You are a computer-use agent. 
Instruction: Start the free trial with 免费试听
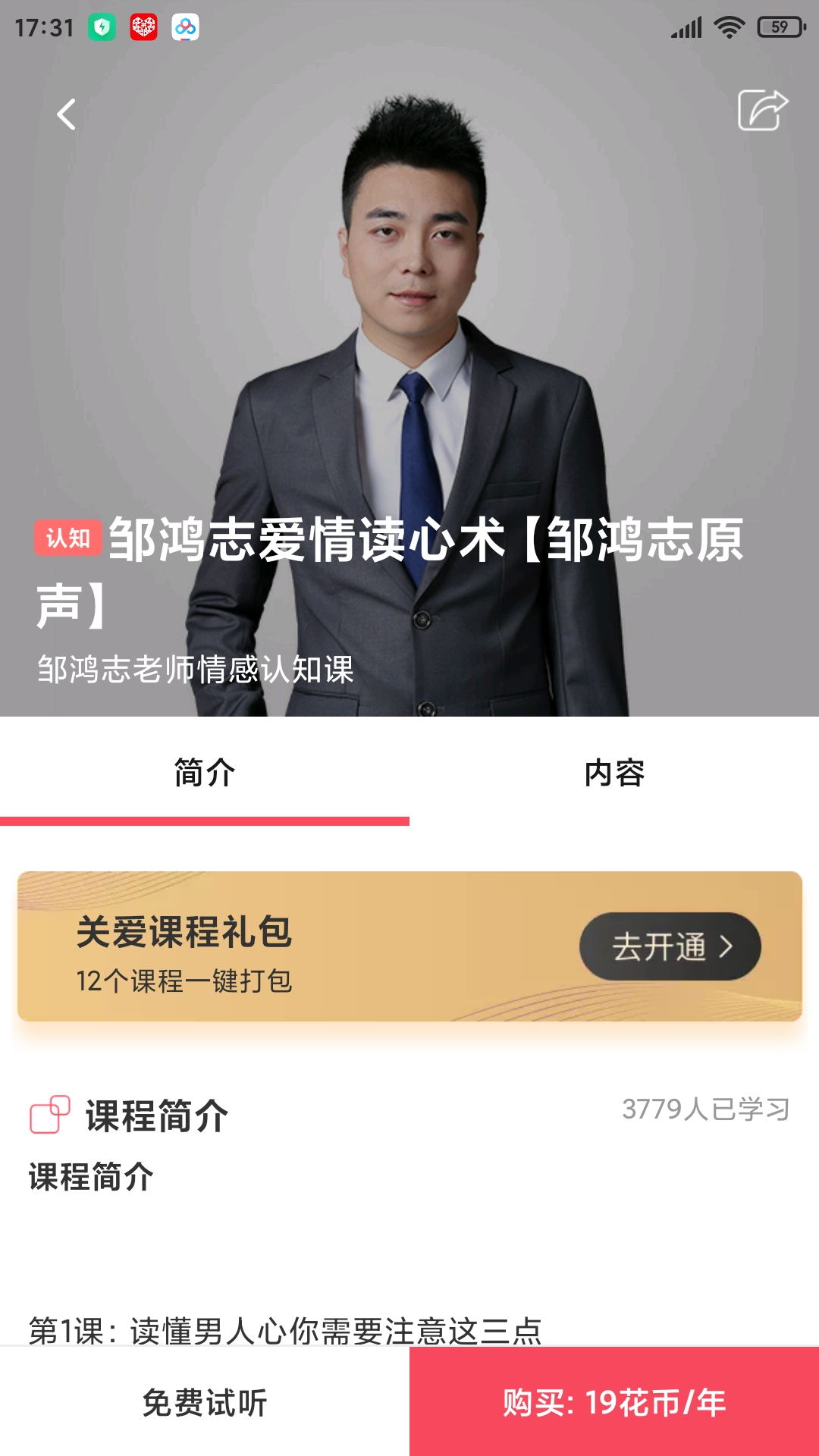click(x=205, y=1403)
